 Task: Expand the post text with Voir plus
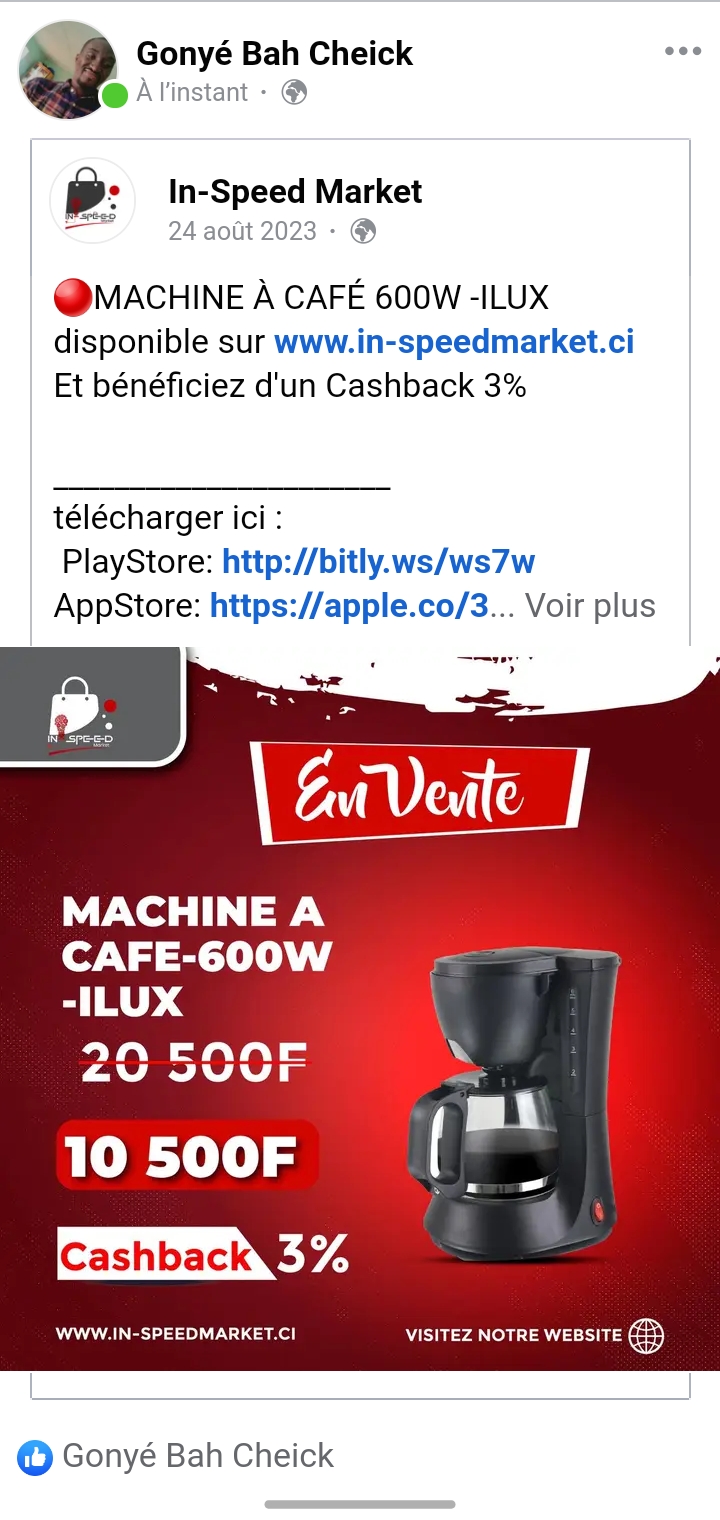pos(590,606)
